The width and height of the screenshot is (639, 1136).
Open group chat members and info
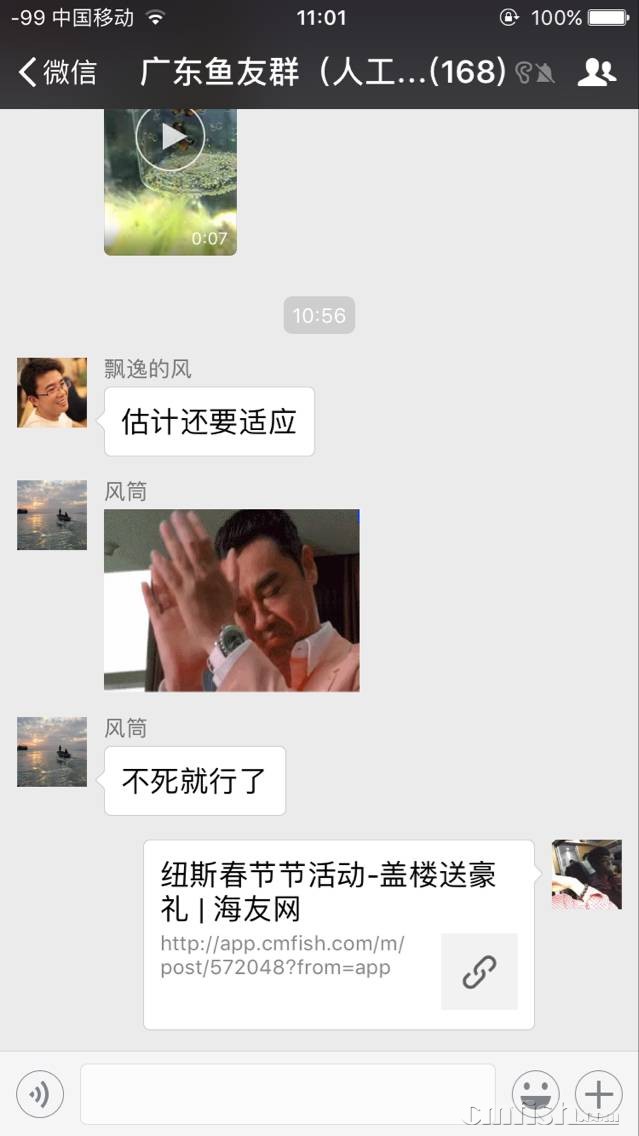597,72
